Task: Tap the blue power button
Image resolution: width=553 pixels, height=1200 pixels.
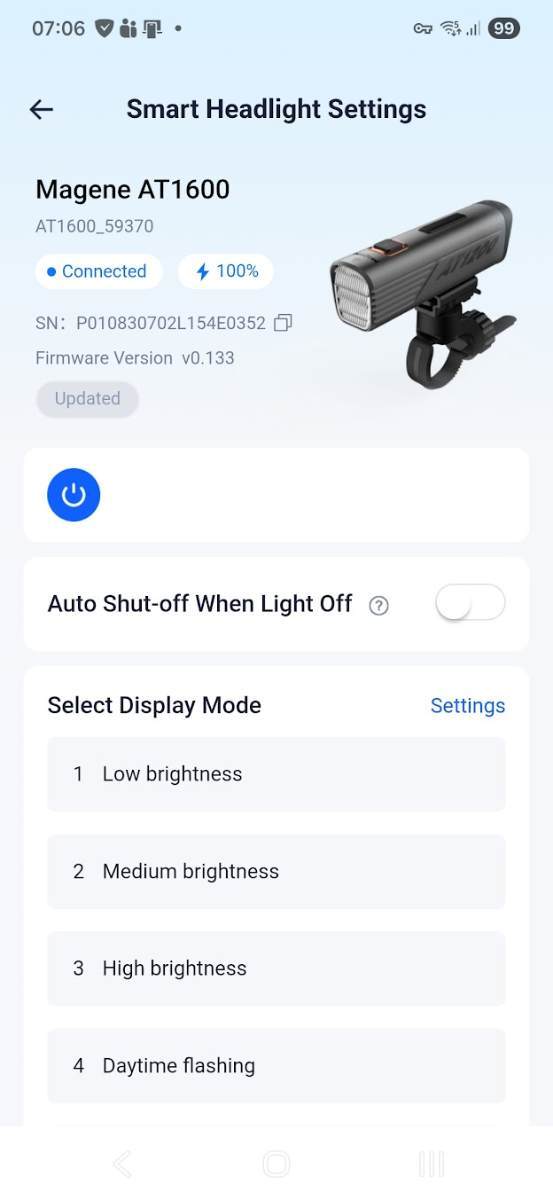Action: pos(74,495)
